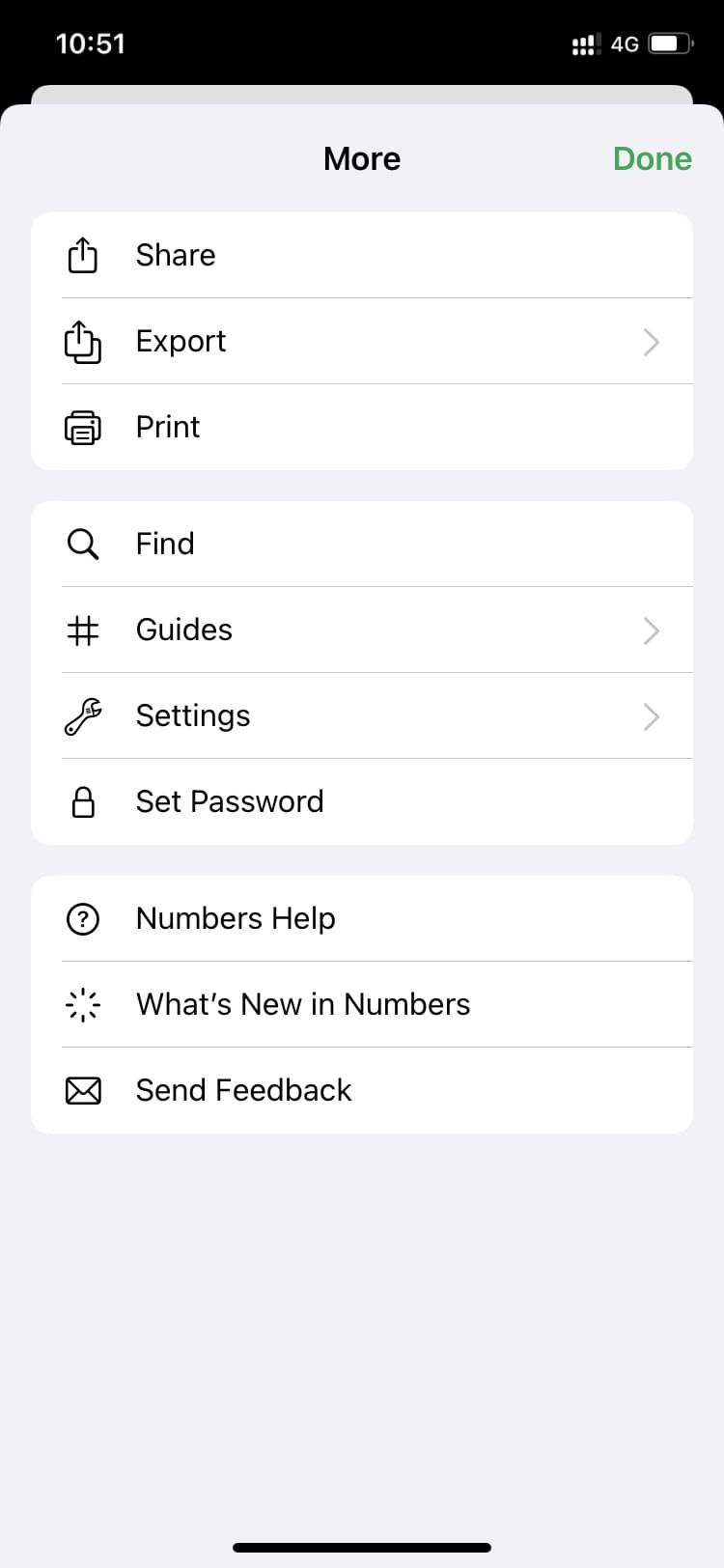The width and height of the screenshot is (724, 1568).
Task: Tap Done to close the More menu
Action: pyautogui.click(x=652, y=159)
